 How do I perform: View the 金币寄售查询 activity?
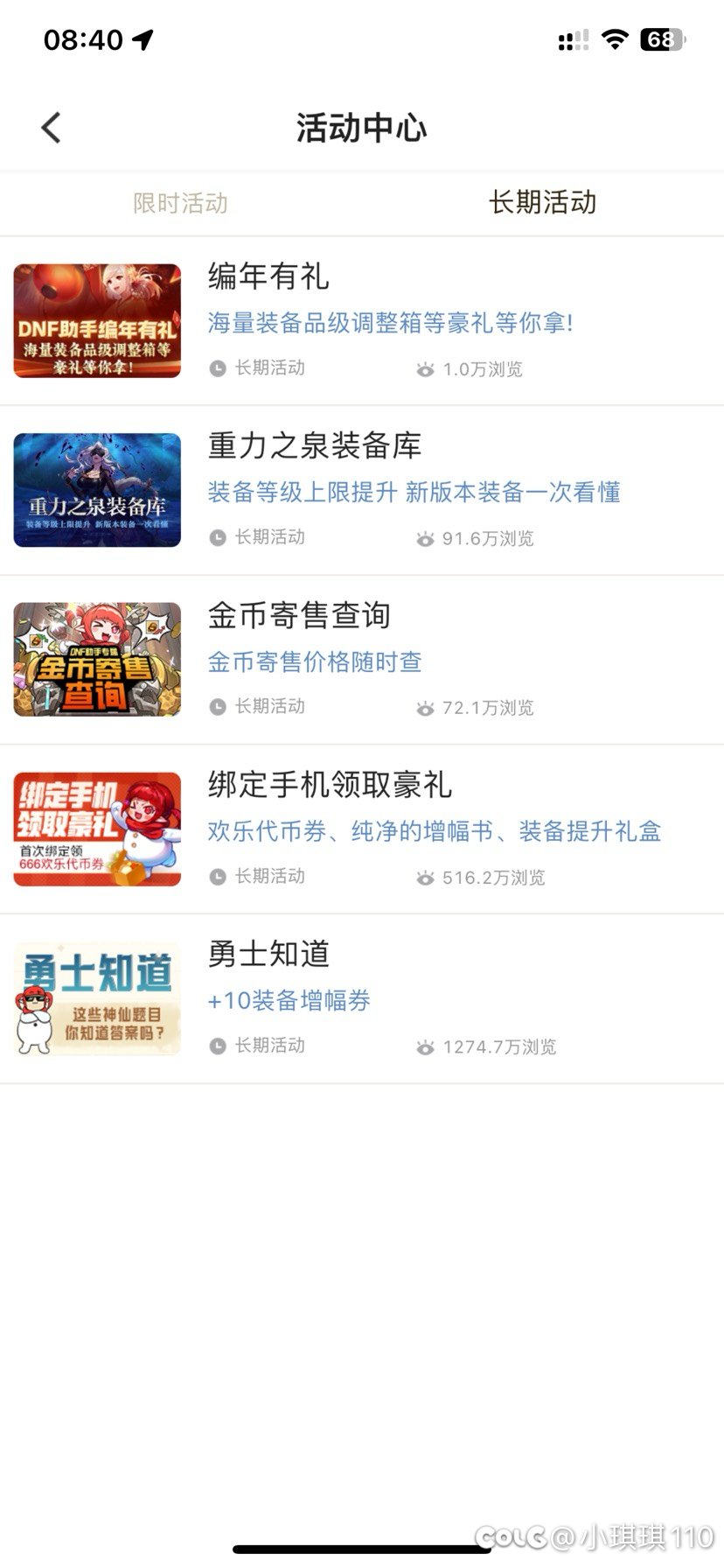[362, 661]
